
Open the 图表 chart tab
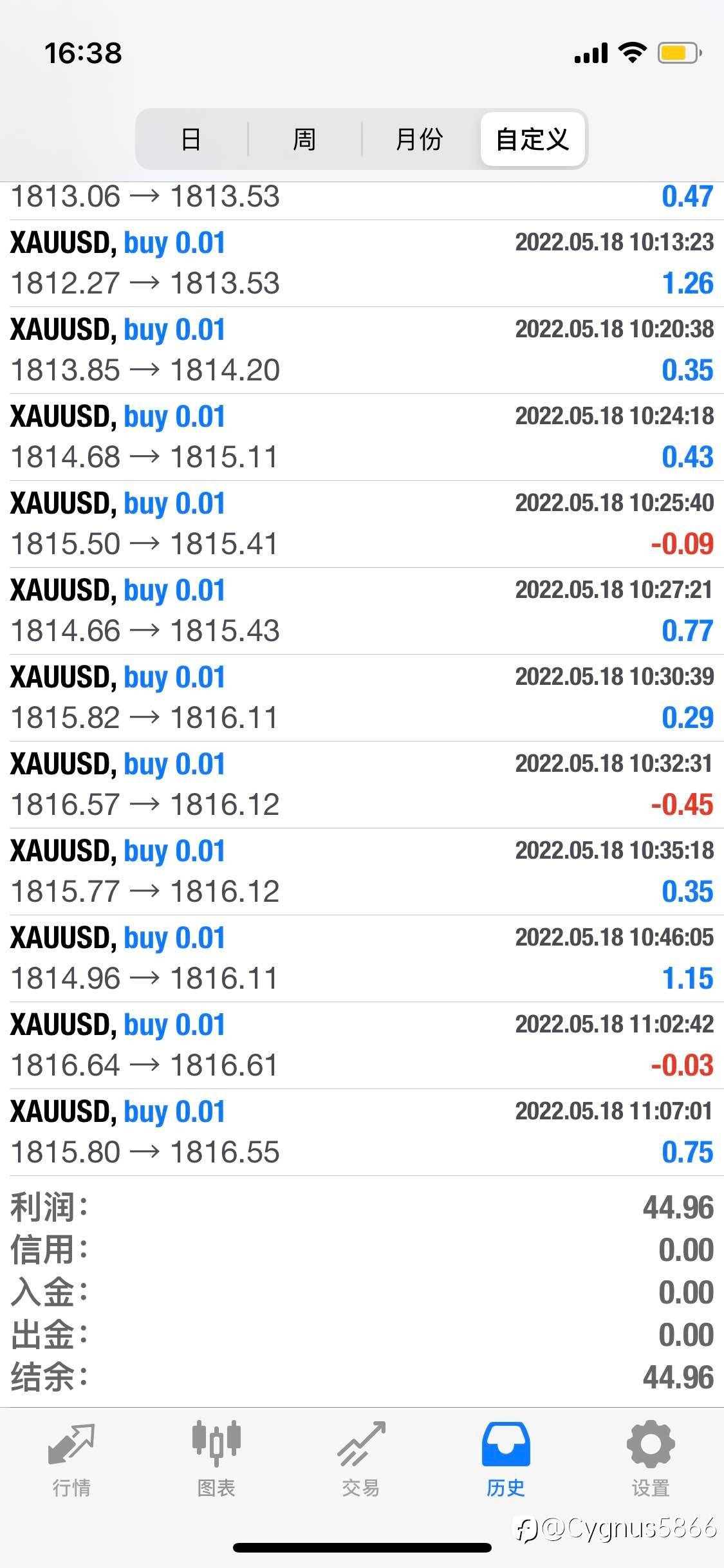[216, 1460]
